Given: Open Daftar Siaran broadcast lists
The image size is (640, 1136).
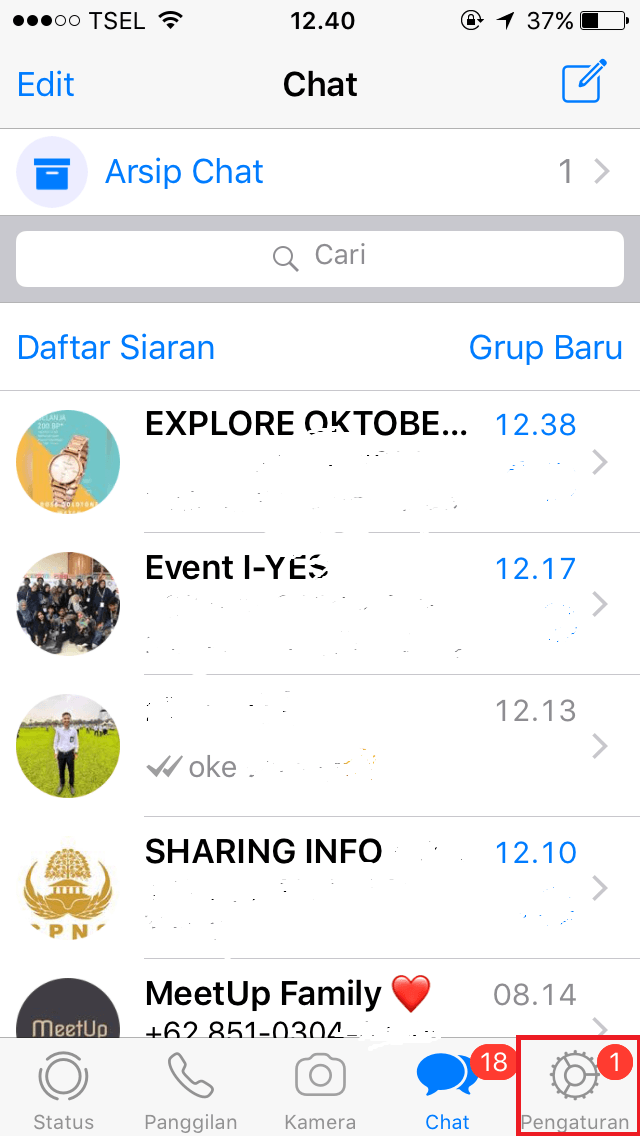Looking at the screenshot, I should click(116, 348).
